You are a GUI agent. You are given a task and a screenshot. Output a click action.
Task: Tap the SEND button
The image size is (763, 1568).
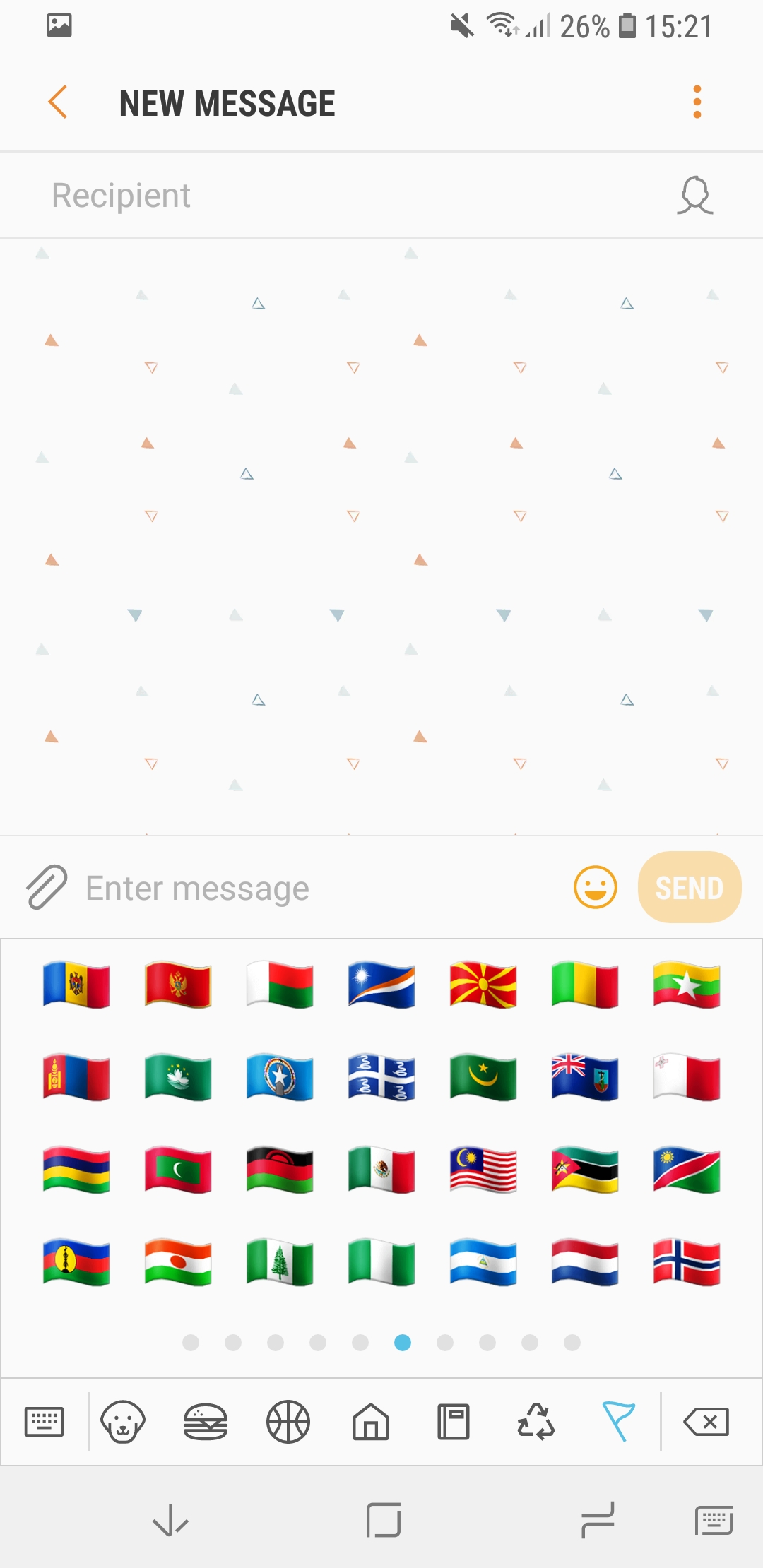(689, 887)
